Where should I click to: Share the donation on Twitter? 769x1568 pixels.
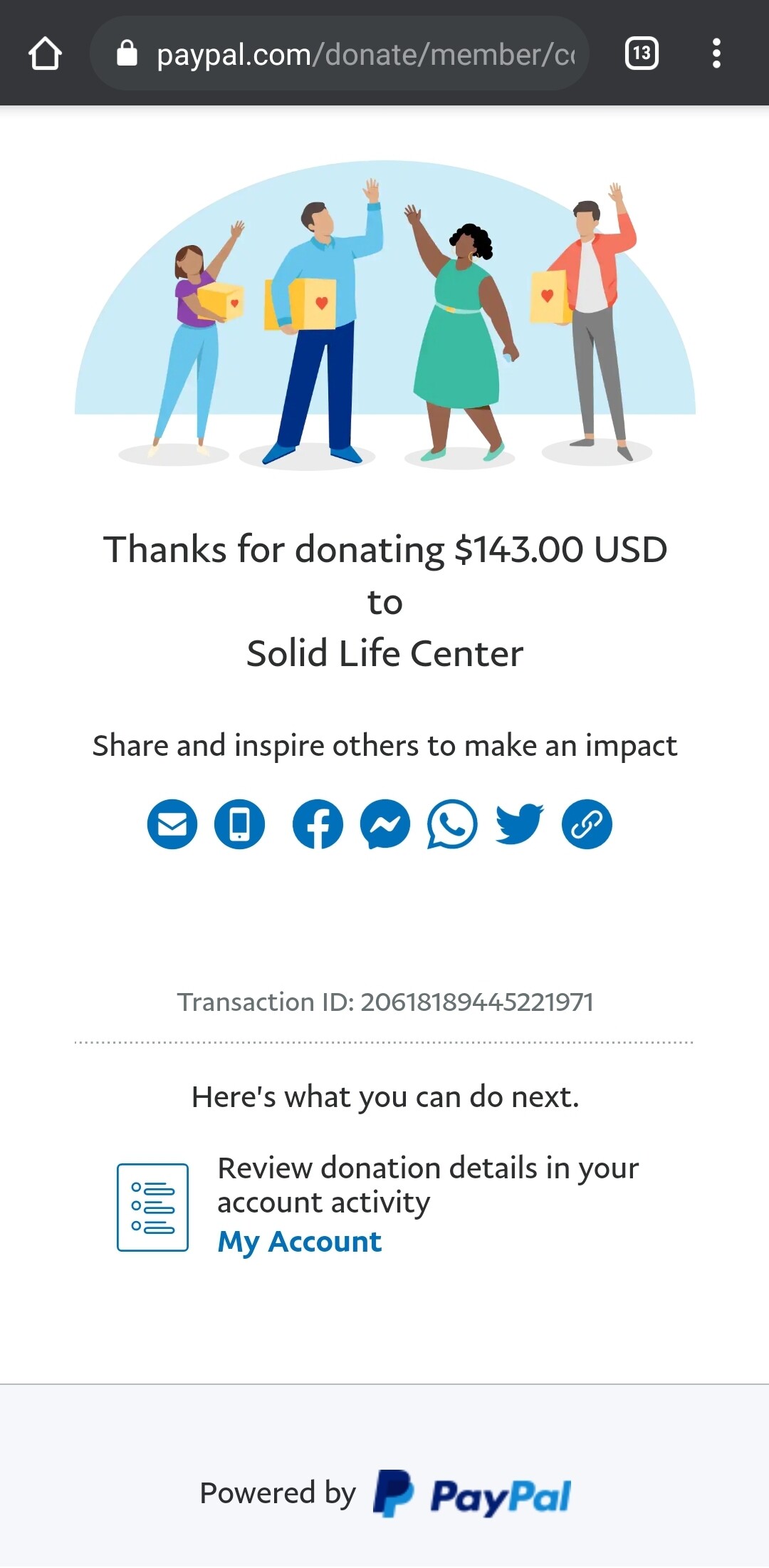520,824
